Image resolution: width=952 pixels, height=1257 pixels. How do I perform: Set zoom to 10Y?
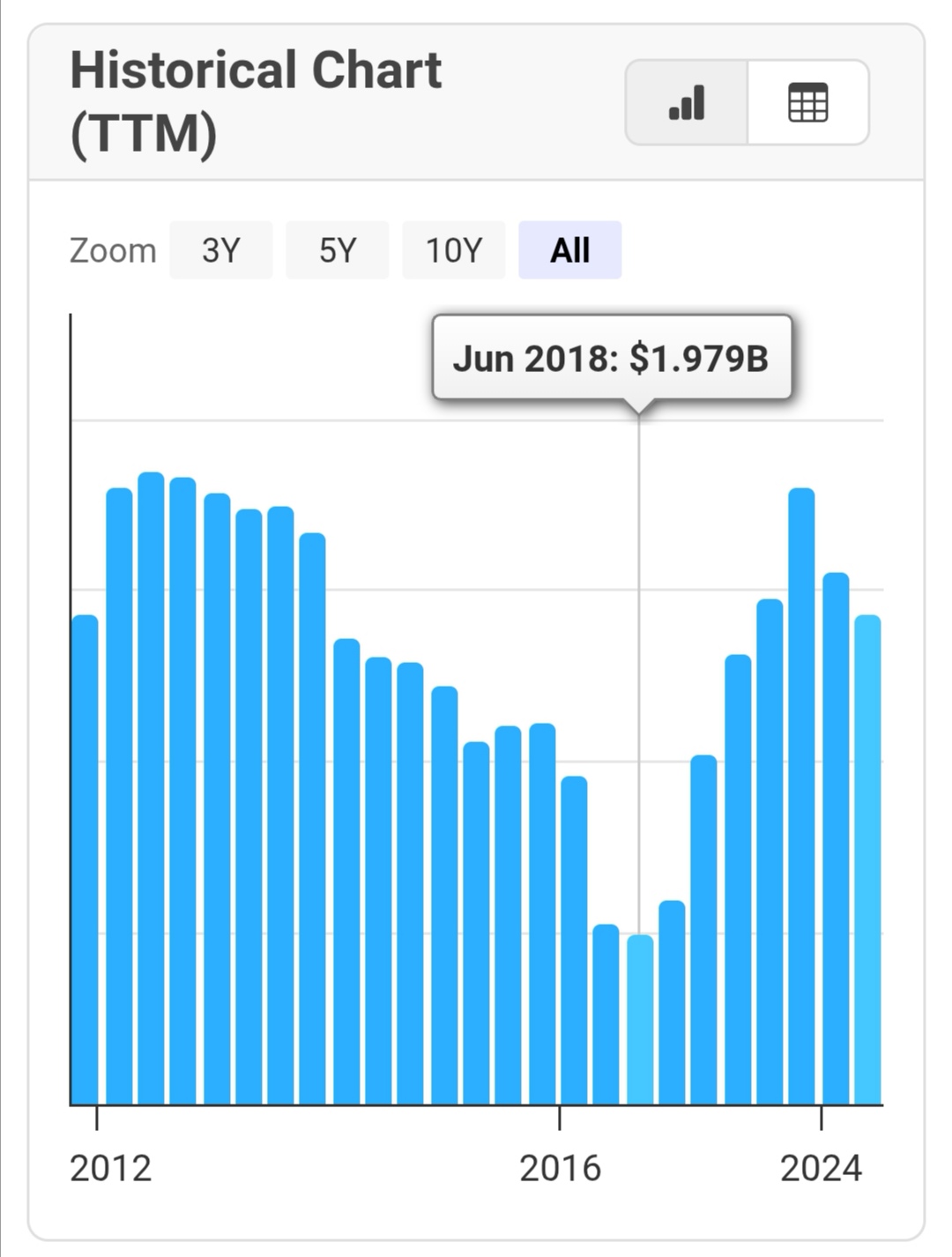tap(453, 250)
